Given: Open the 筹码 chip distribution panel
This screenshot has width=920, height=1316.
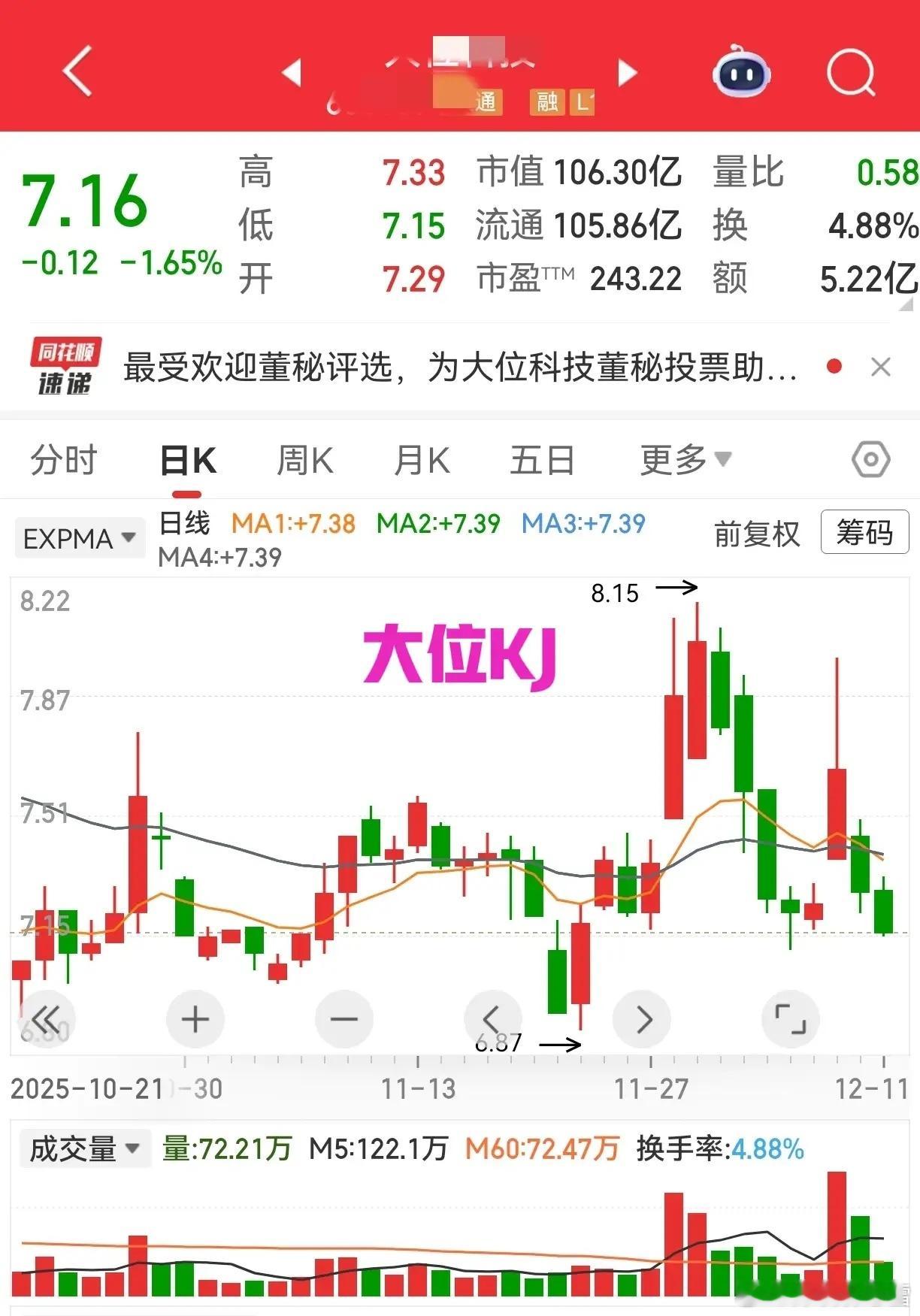Looking at the screenshot, I should pyautogui.click(x=864, y=533).
